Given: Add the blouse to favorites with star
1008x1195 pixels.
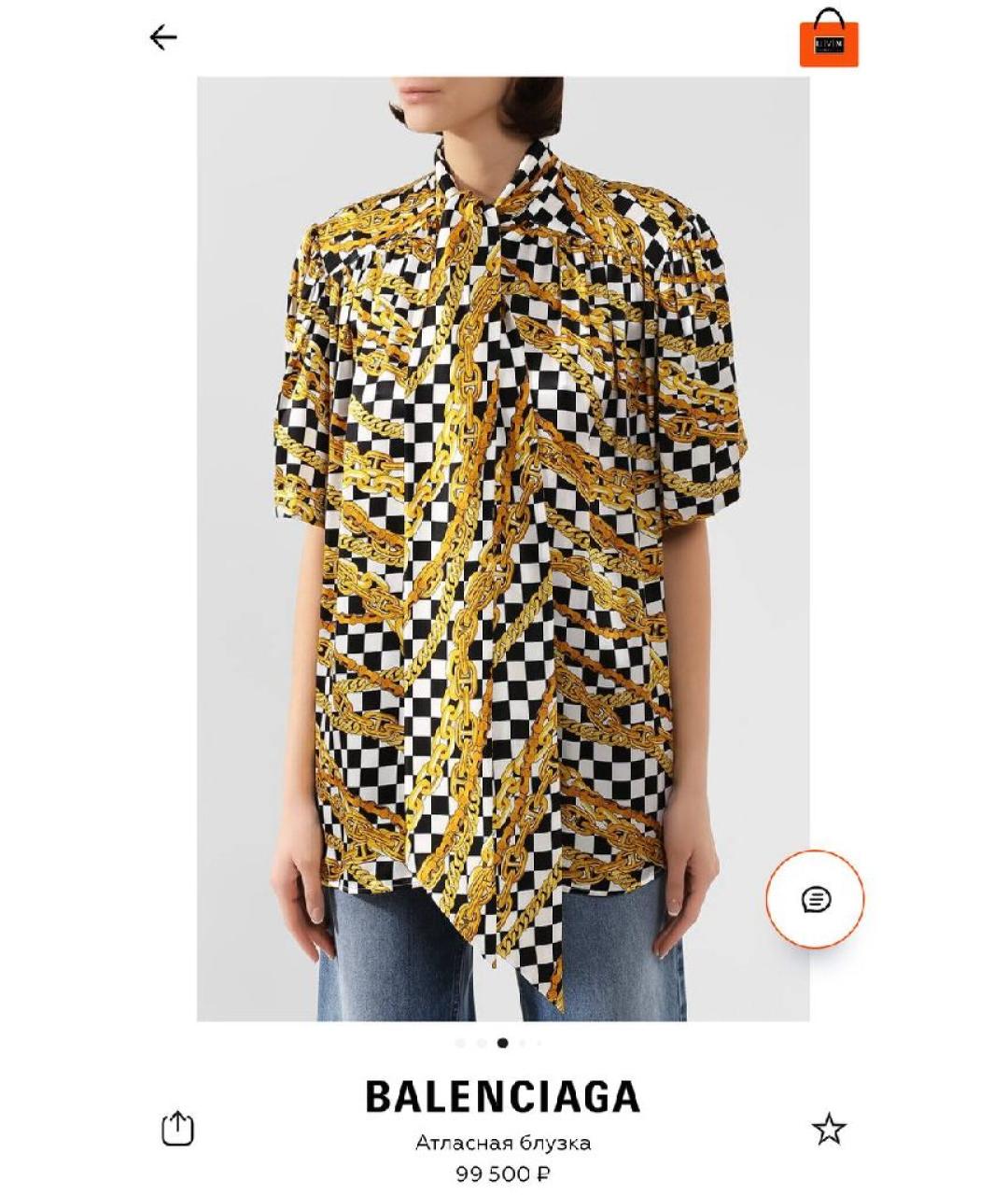Looking at the screenshot, I should (x=828, y=1129).
